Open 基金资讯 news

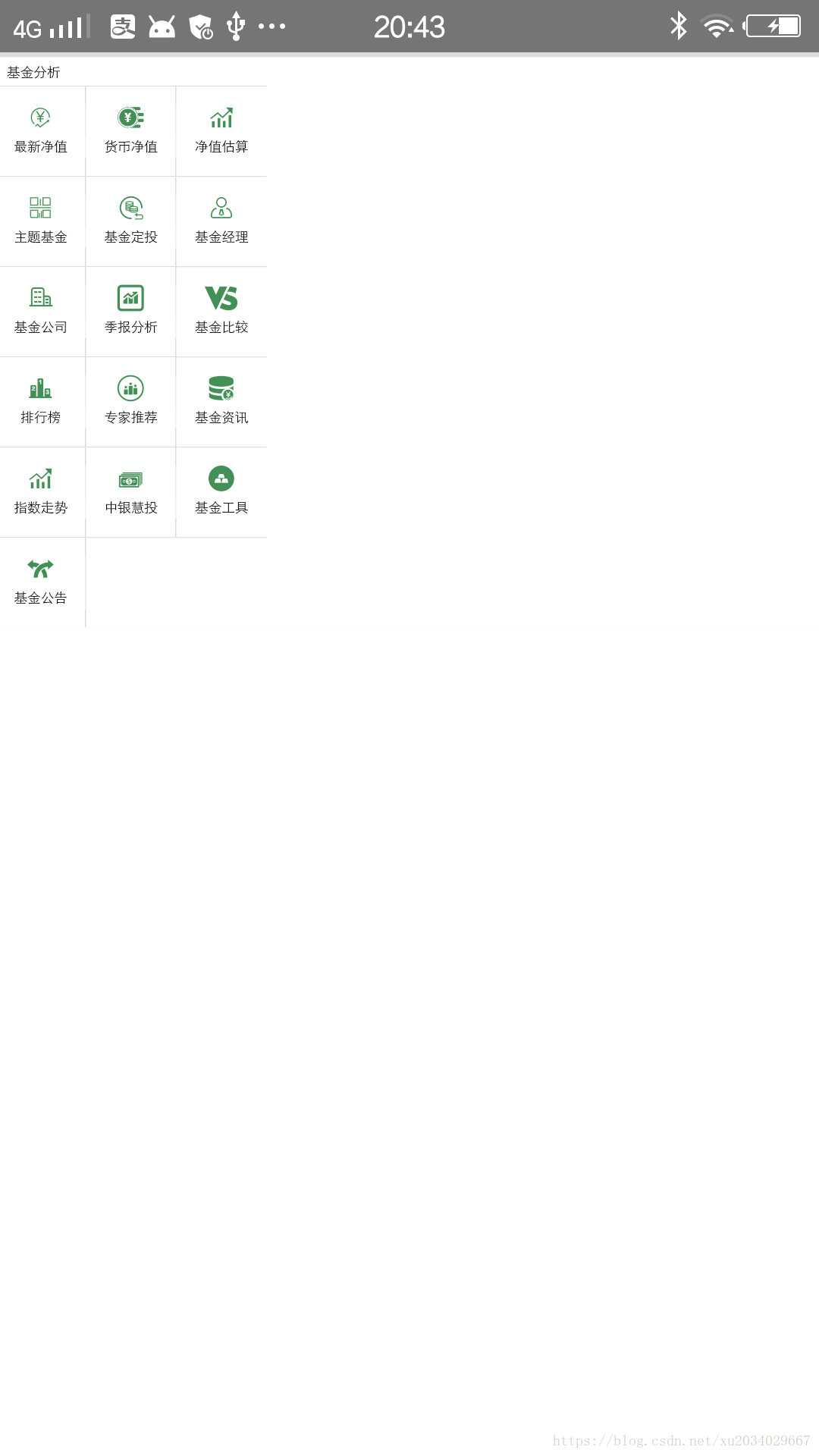click(221, 402)
